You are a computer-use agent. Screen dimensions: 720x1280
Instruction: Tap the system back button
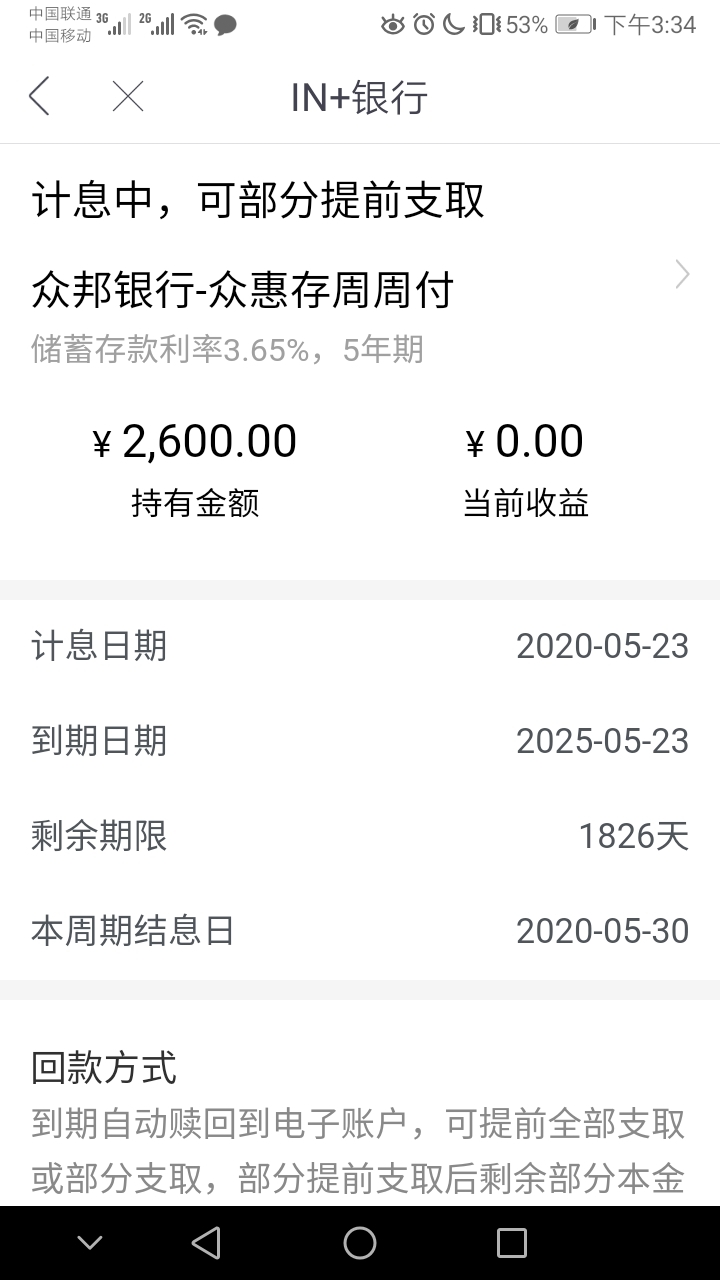point(206,1242)
